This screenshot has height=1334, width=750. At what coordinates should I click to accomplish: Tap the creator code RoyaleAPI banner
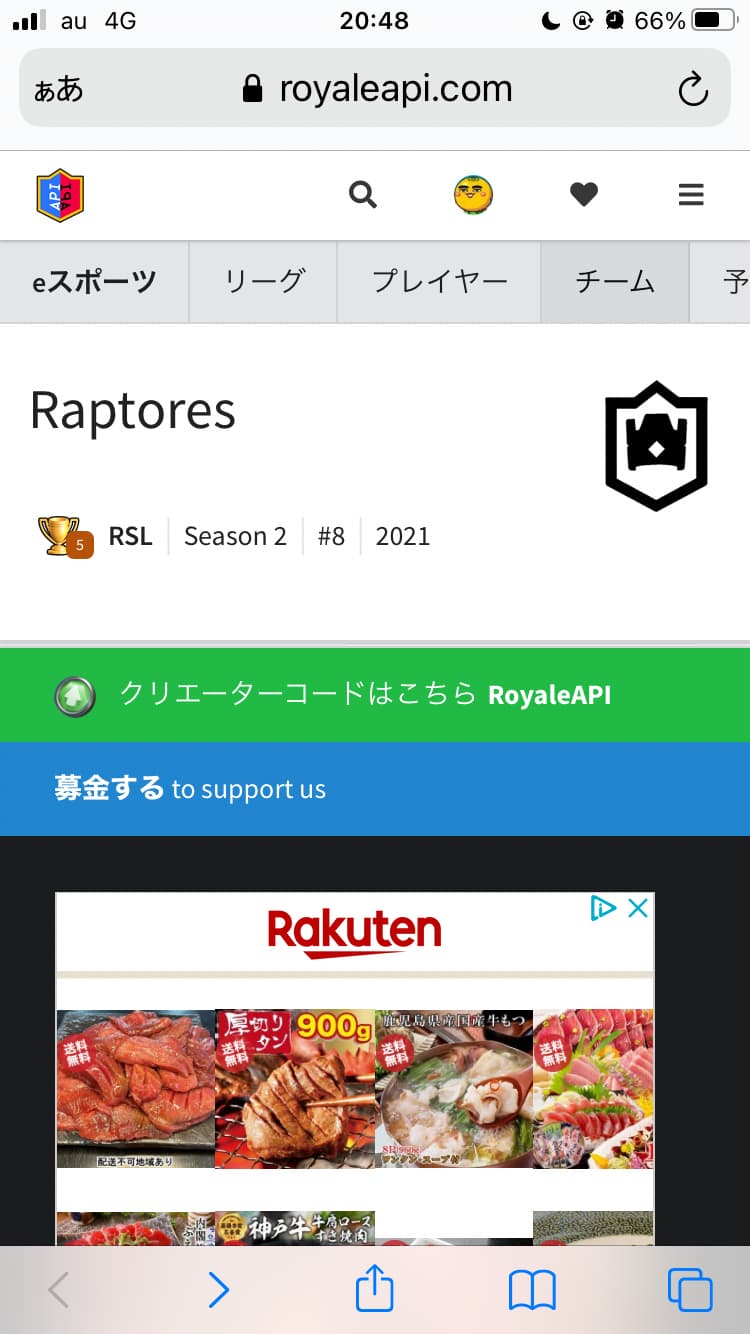pyautogui.click(x=375, y=695)
